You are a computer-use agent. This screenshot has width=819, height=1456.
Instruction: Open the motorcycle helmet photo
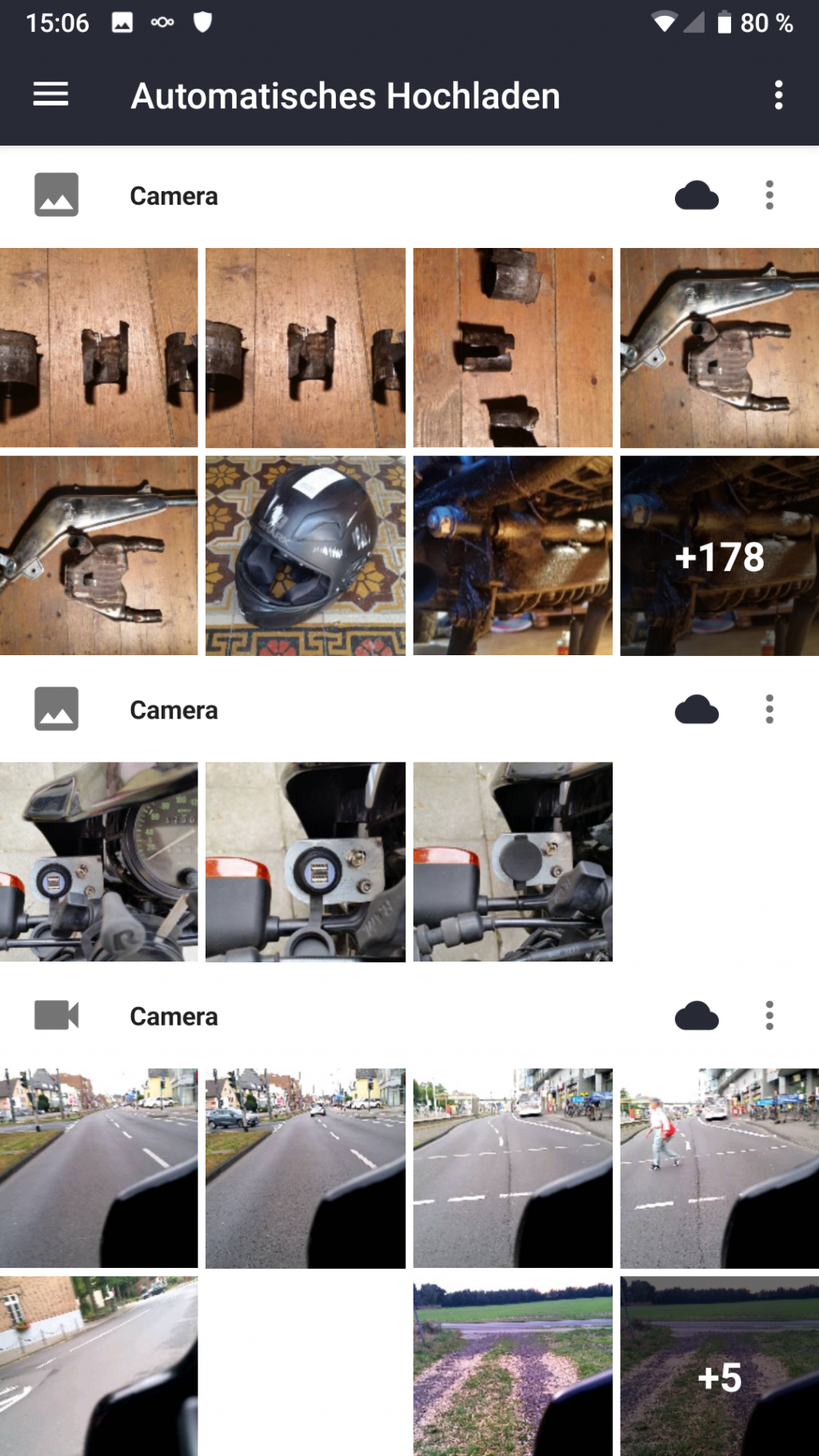[305, 556]
